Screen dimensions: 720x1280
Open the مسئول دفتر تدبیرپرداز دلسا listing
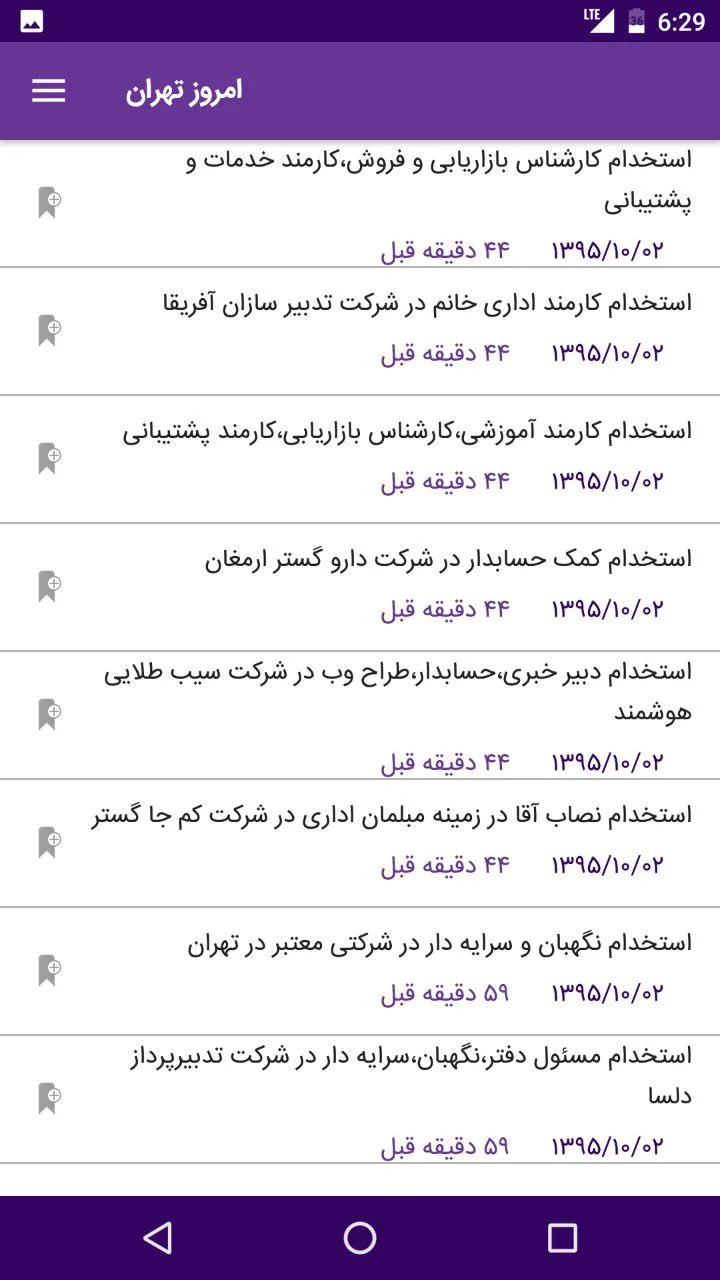click(360, 1100)
